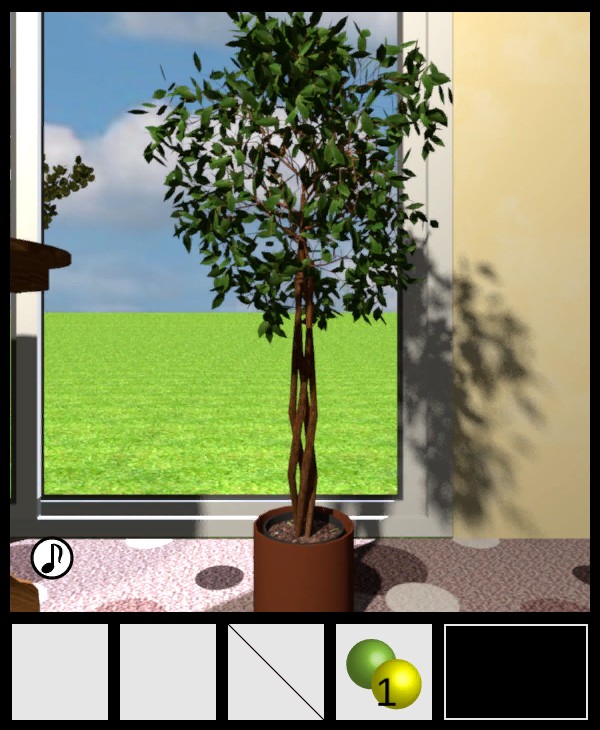Select the thin stick item in the inventory

click(x=276, y=672)
